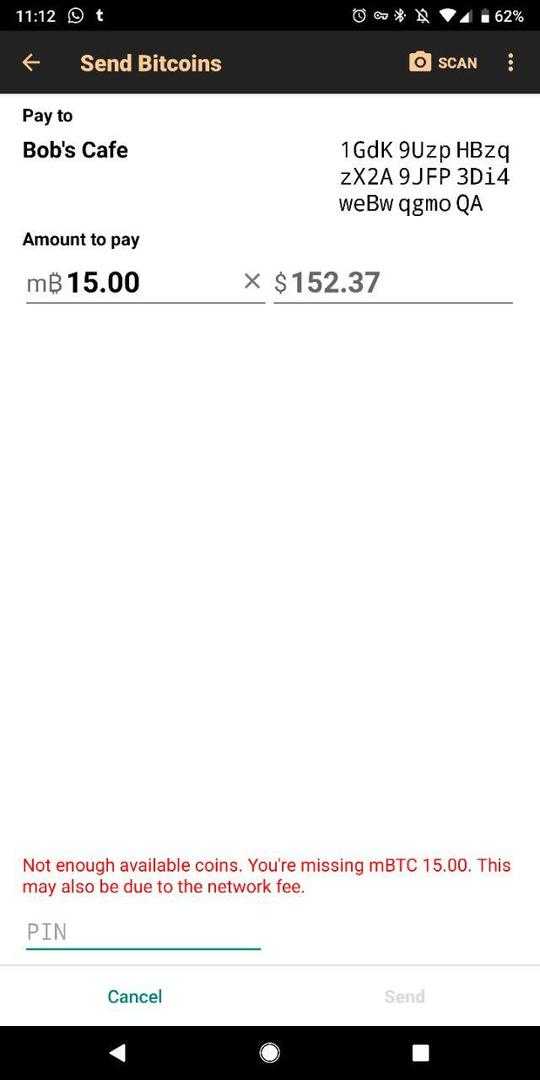Image resolution: width=540 pixels, height=1080 pixels.
Task: Focus the PIN entry field
Action: pyautogui.click(x=143, y=933)
